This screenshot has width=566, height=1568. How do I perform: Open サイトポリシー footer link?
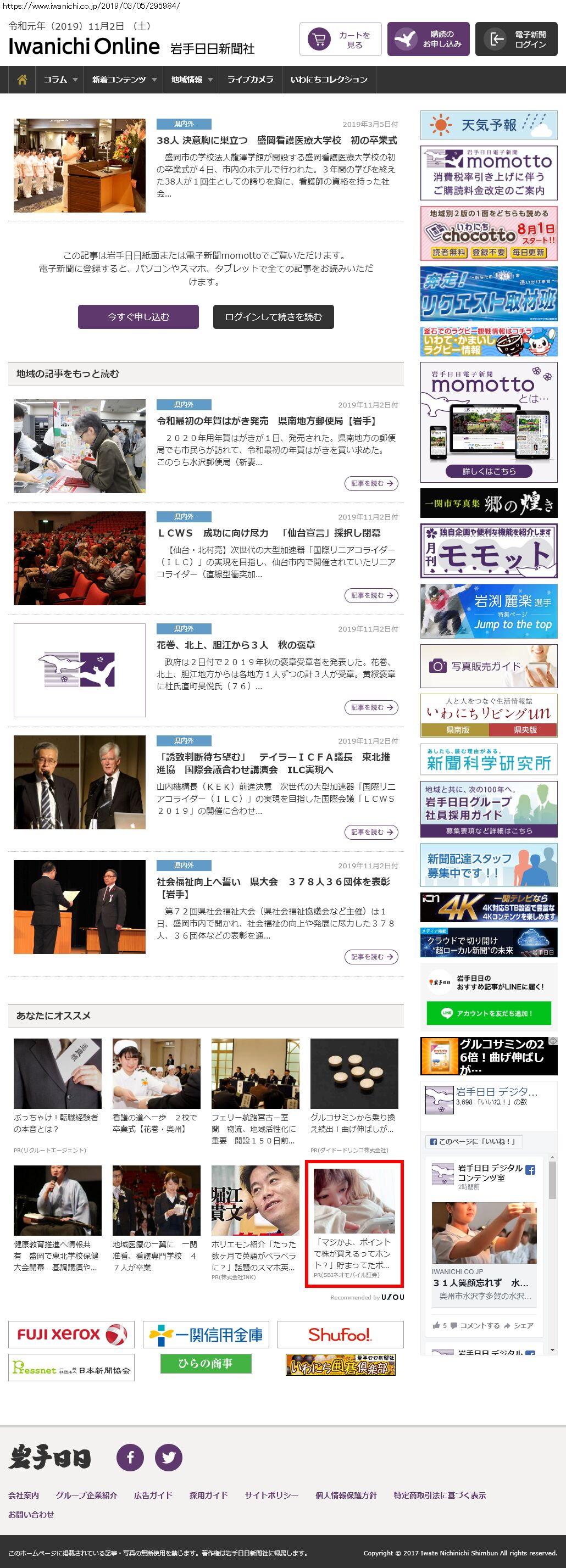pyautogui.click(x=271, y=1495)
